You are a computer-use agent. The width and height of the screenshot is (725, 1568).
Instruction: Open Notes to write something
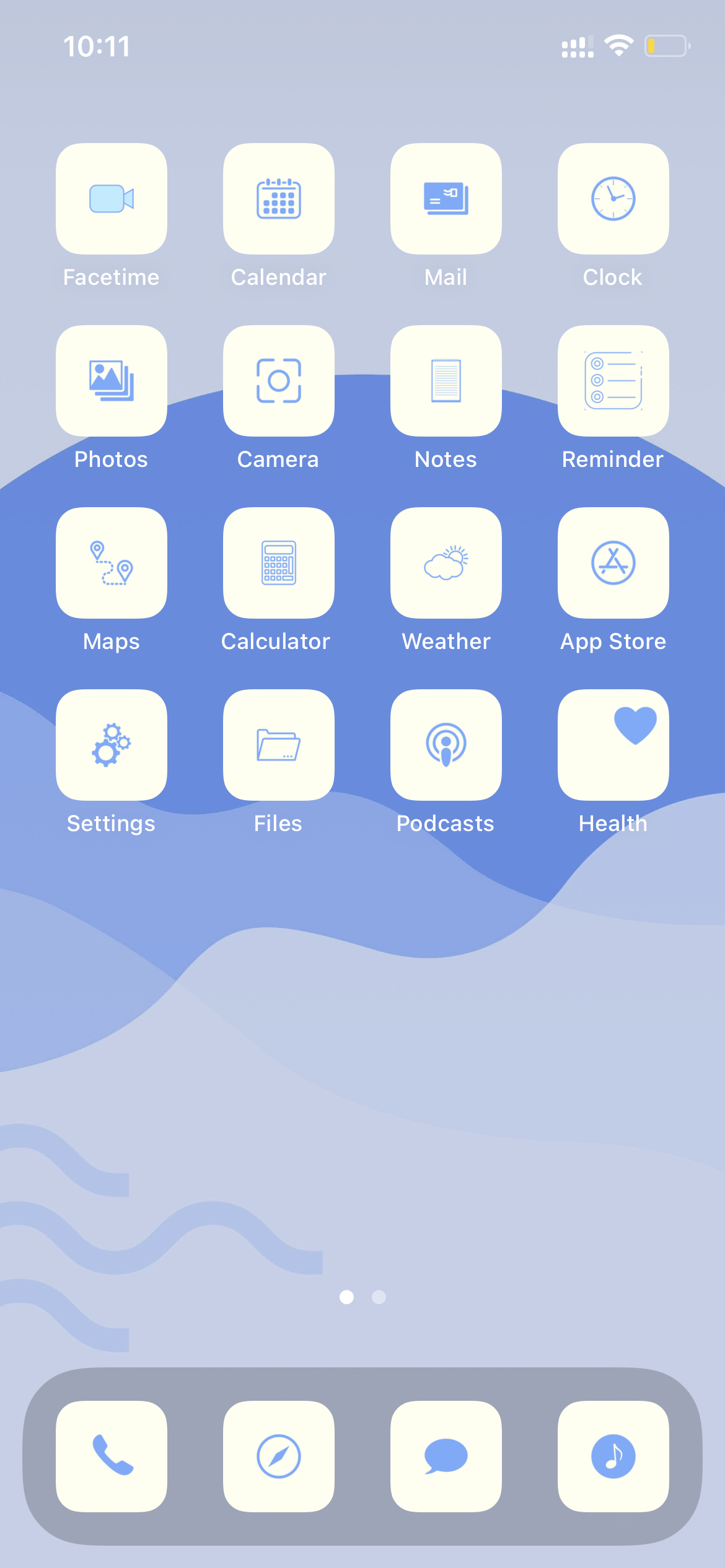pyautogui.click(x=446, y=380)
